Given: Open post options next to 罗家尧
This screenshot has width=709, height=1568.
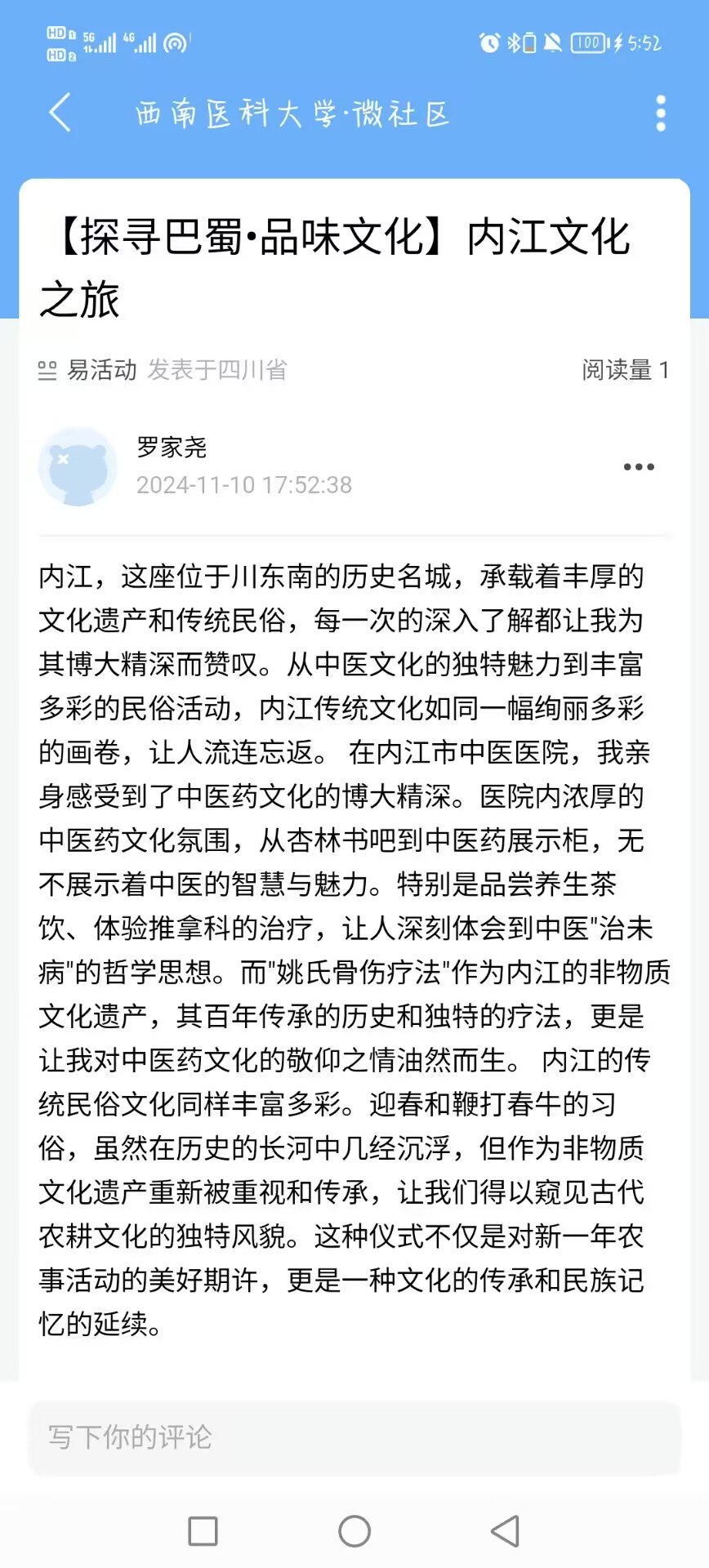Looking at the screenshot, I should pyautogui.click(x=638, y=467).
